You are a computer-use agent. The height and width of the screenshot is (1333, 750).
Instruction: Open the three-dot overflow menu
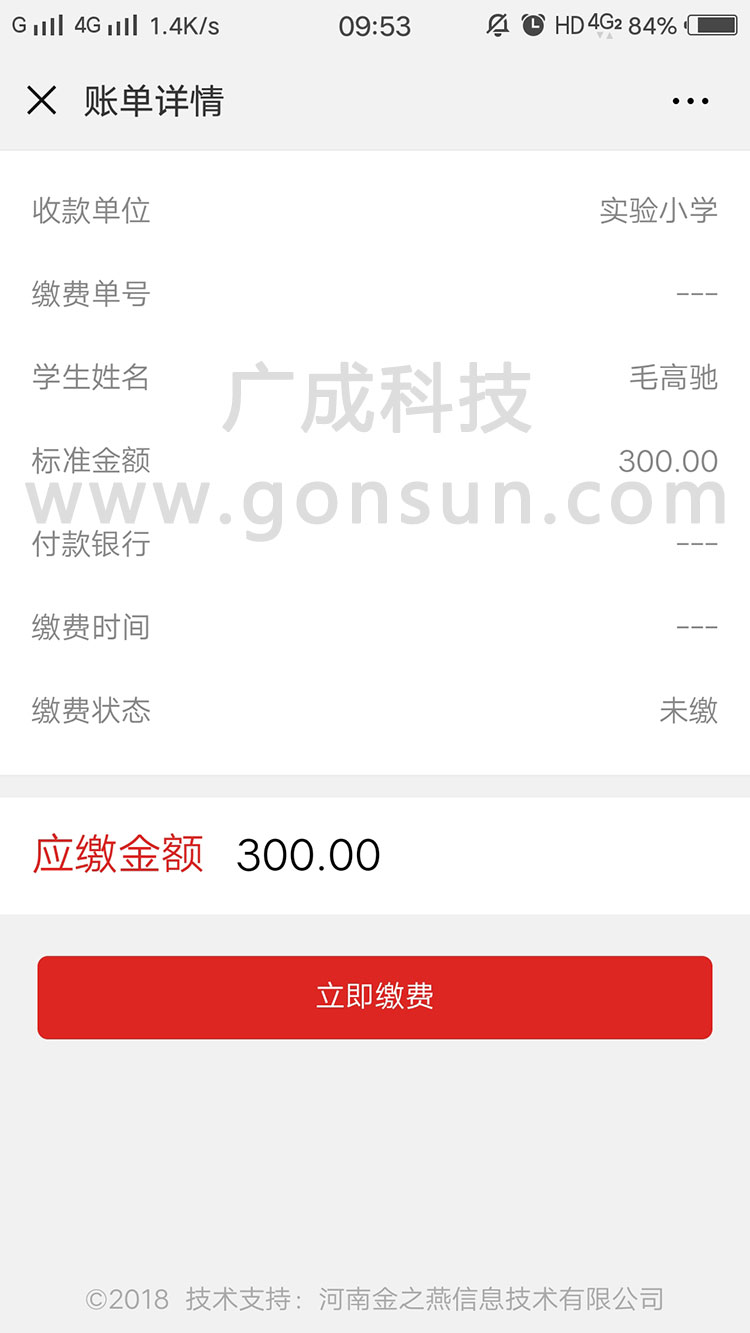click(690, 101)
